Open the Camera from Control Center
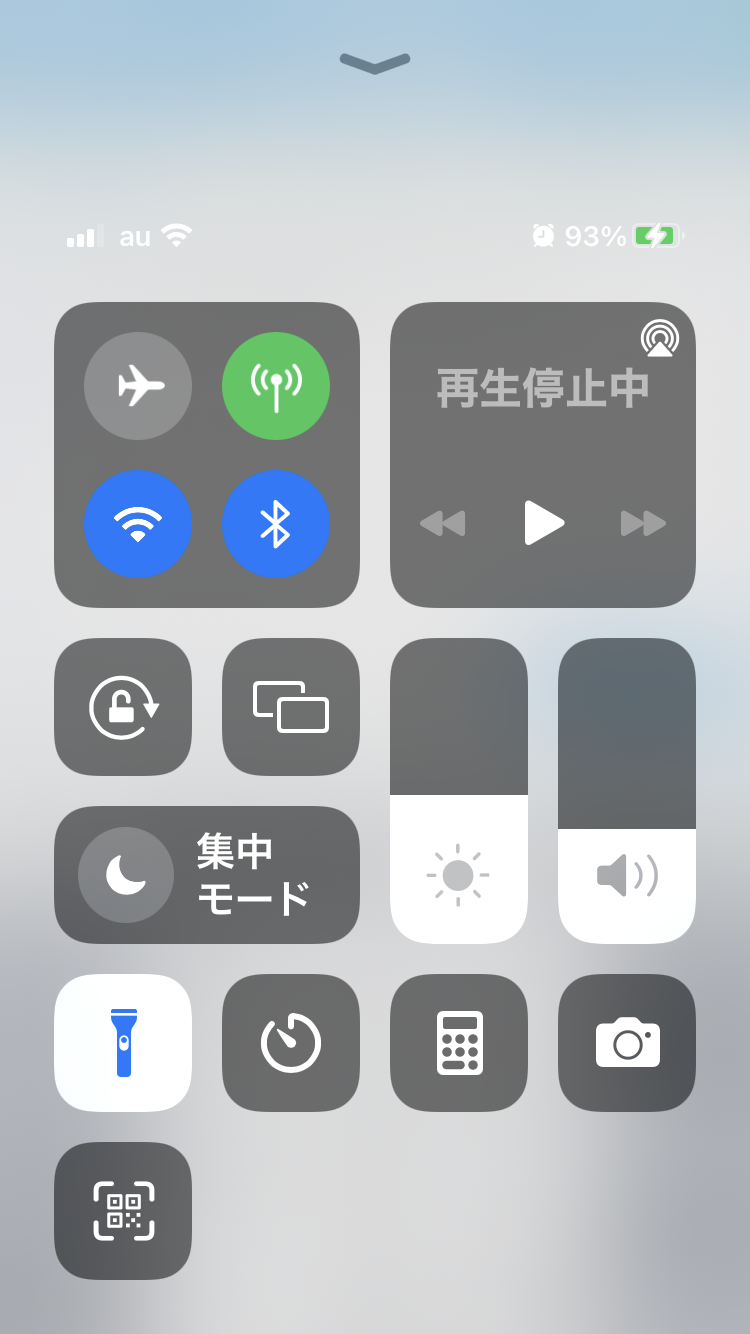The width and height of the screenshot is (750, 1334). pos(626,1042)
